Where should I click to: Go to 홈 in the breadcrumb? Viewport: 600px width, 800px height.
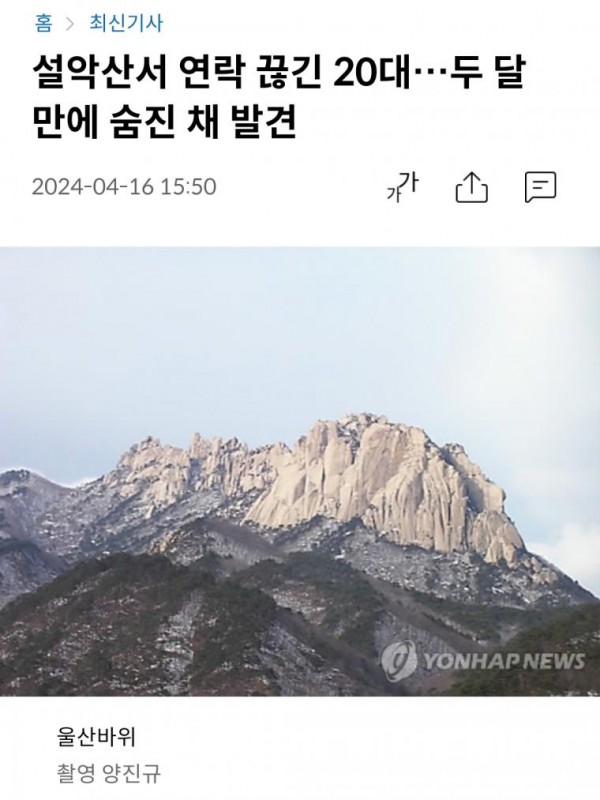[x=43, y=22]
